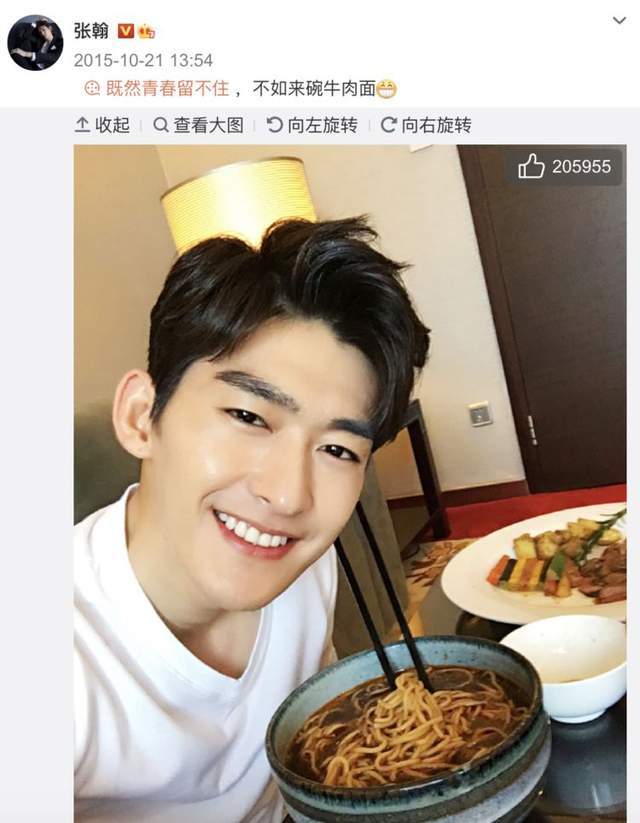View large image via 查看大图
Screen dimensions: 640x823
[198, 126]
